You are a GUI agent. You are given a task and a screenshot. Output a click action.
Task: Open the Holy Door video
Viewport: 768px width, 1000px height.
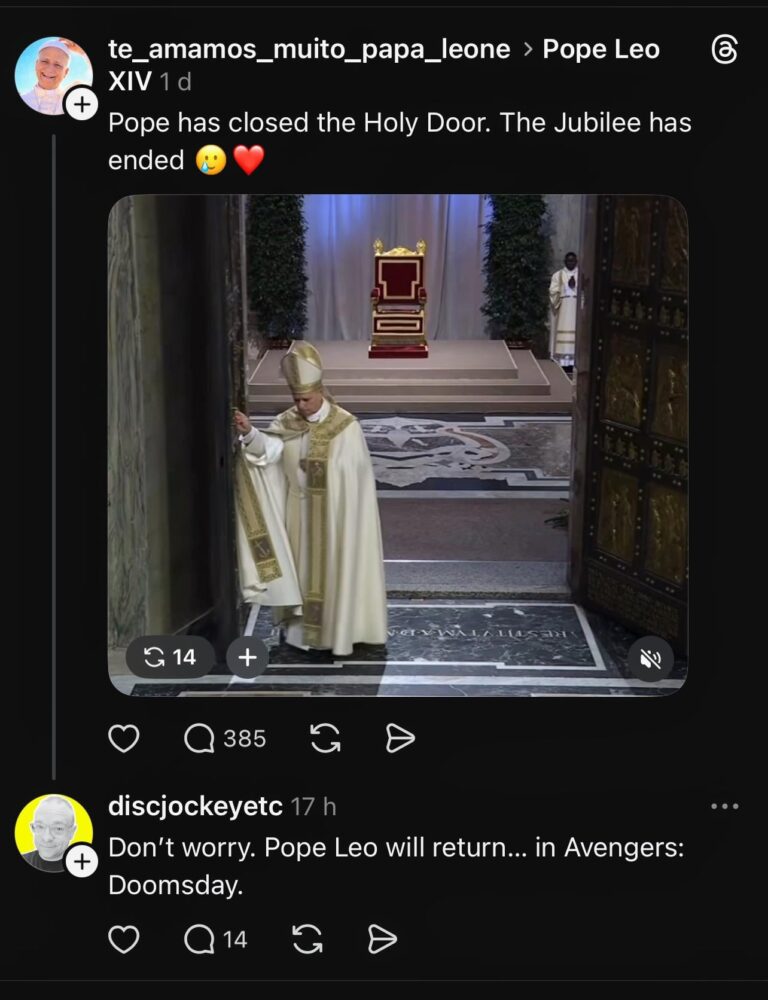pos(397,420)
